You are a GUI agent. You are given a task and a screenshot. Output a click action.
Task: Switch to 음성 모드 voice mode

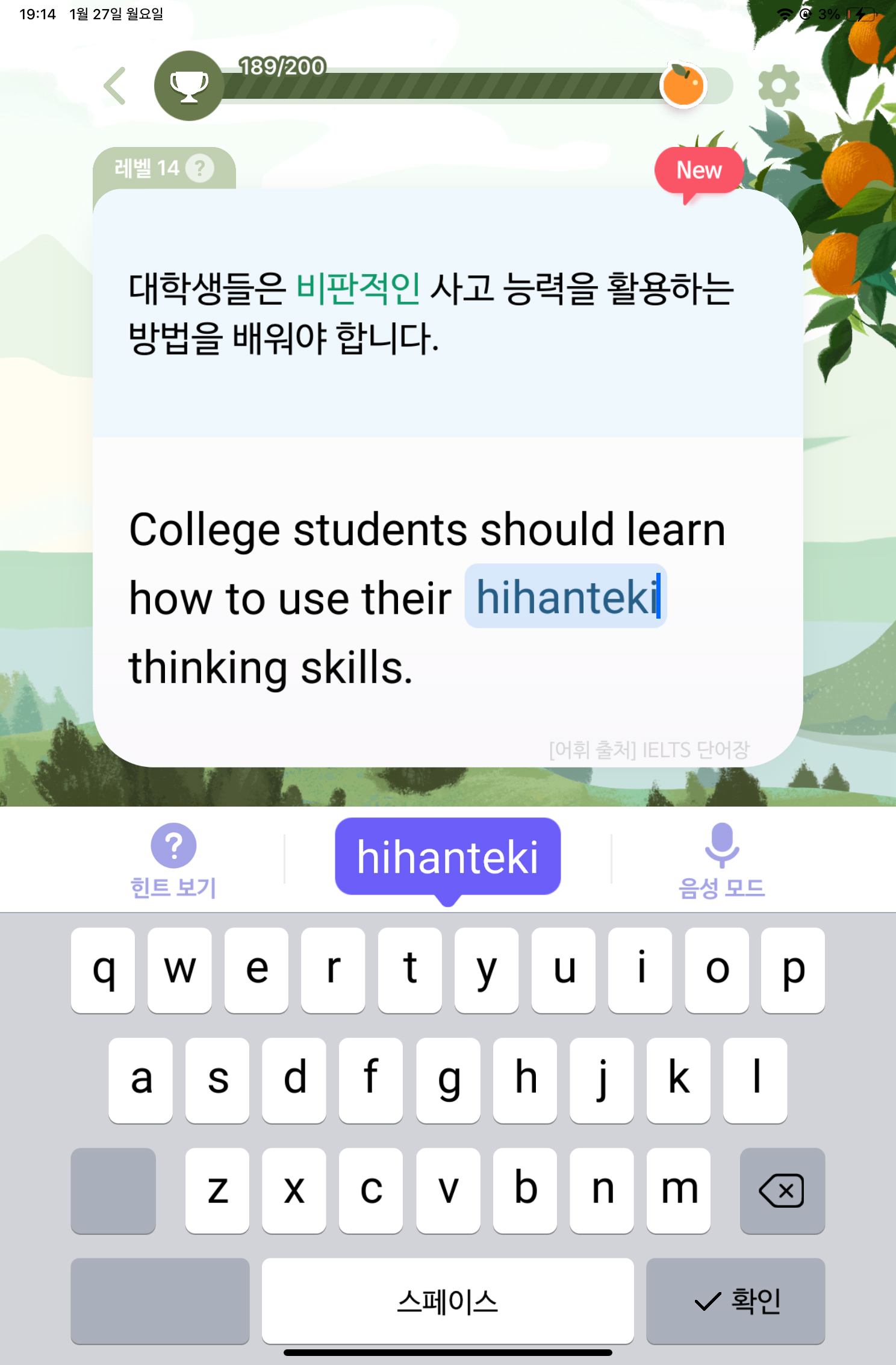[721, 861]
